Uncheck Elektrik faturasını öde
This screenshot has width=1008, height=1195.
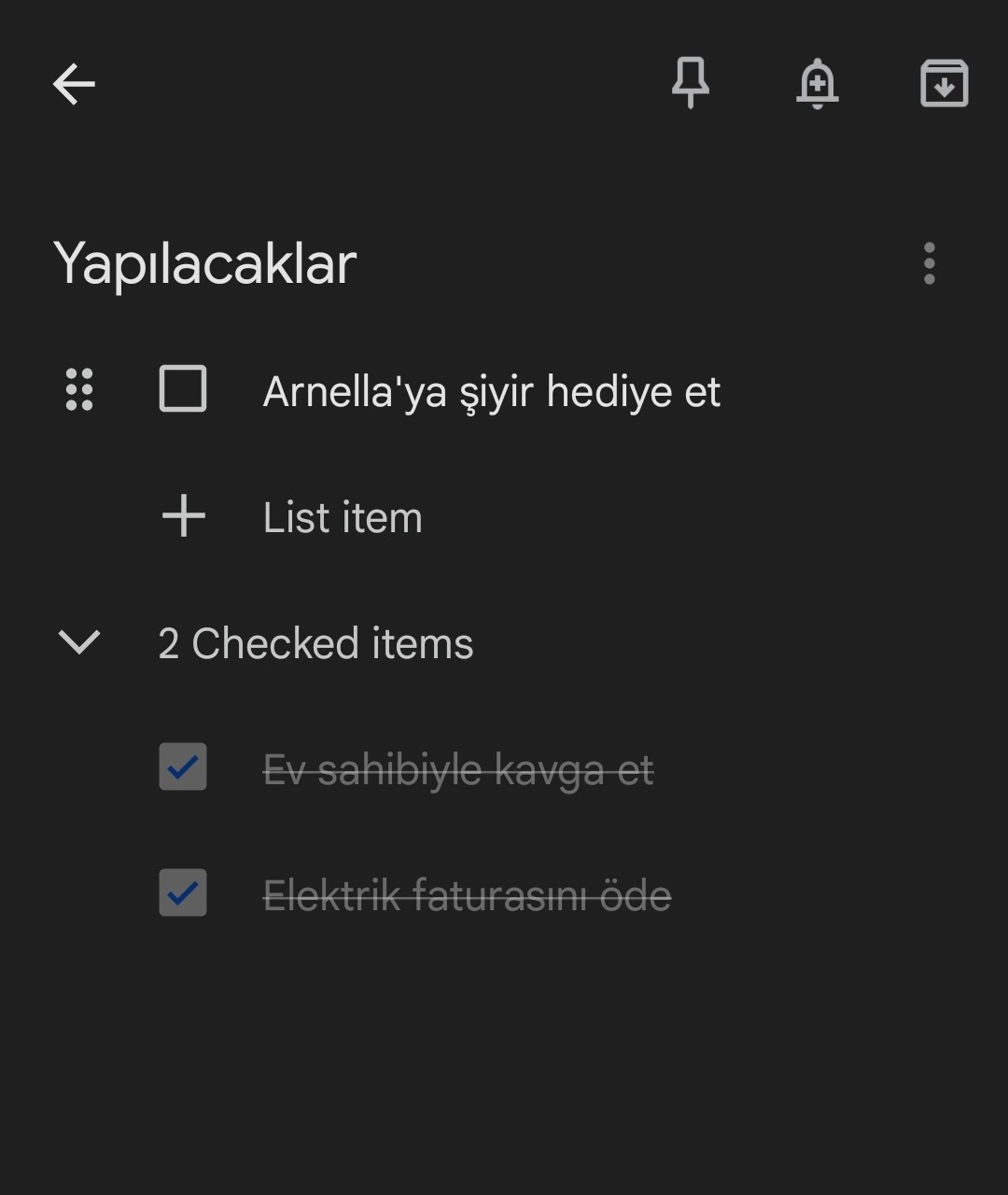183,893
